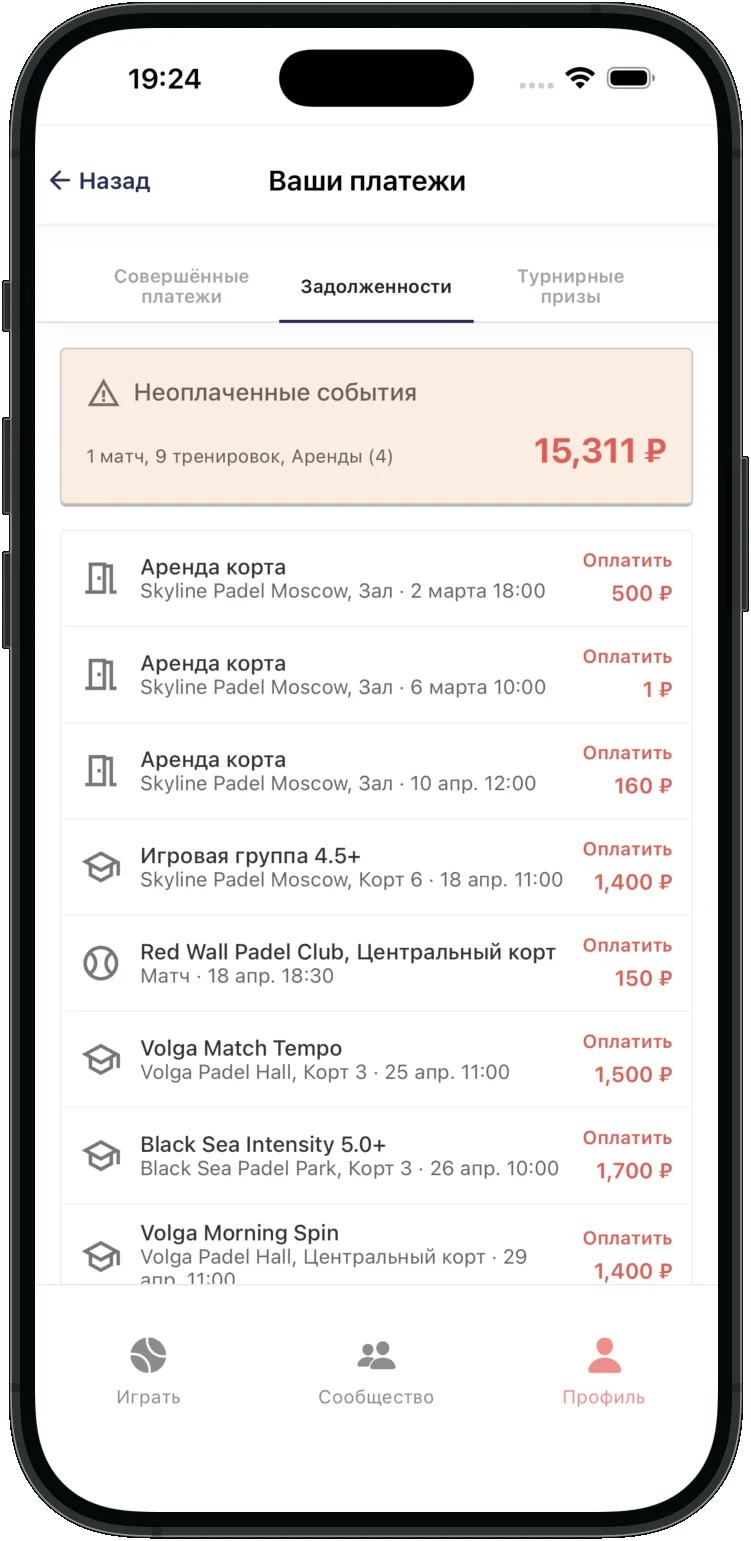Click the graduation cap icon for Volga Match Tempo
751x1541 pixels.
[100, 1059]
